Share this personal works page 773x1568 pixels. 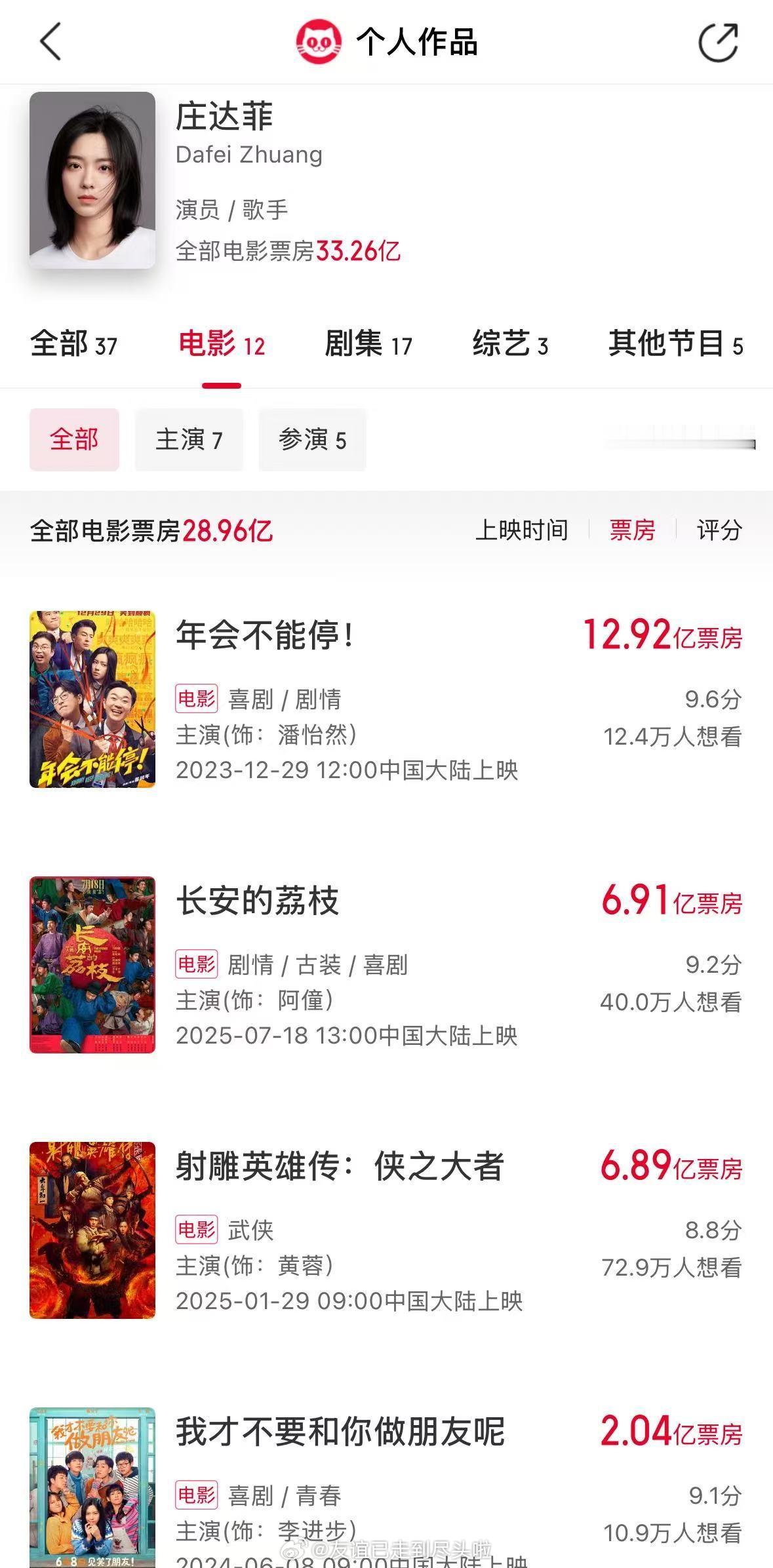[719, 43]
